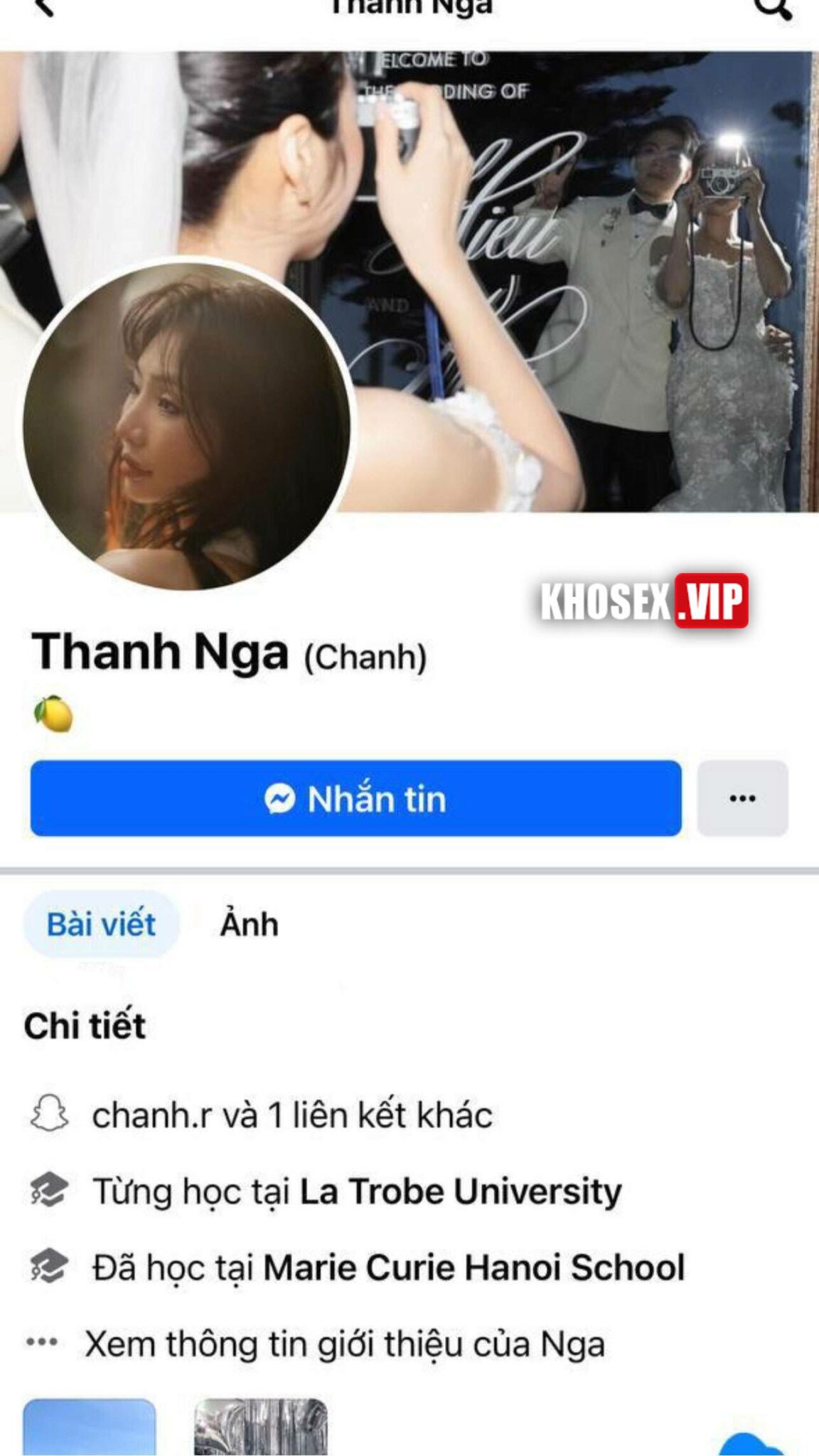Open search from the top bar
The height and width of the screenshot is (1456, 819).
coord(772,9)
